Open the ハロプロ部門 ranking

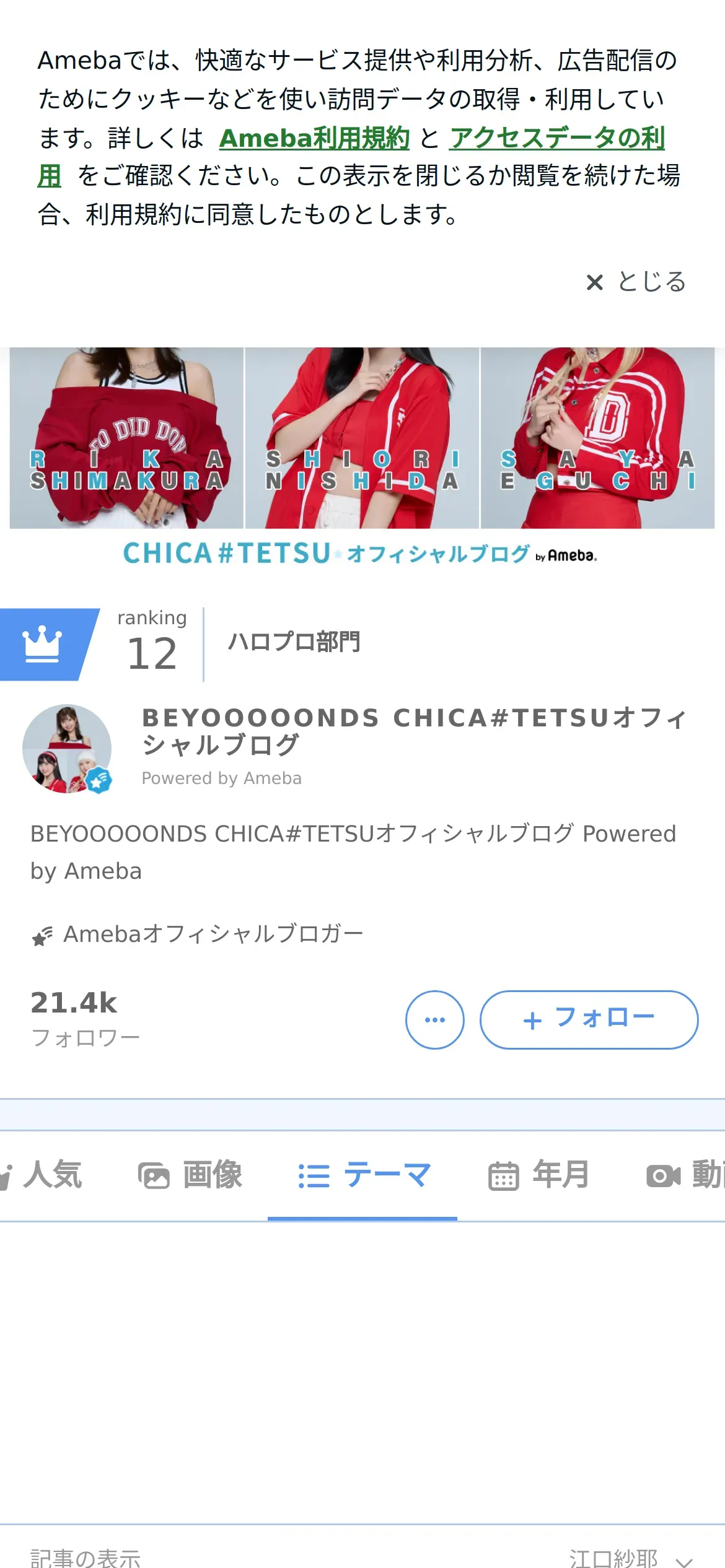pyautogui.click(x=294, y=642)
